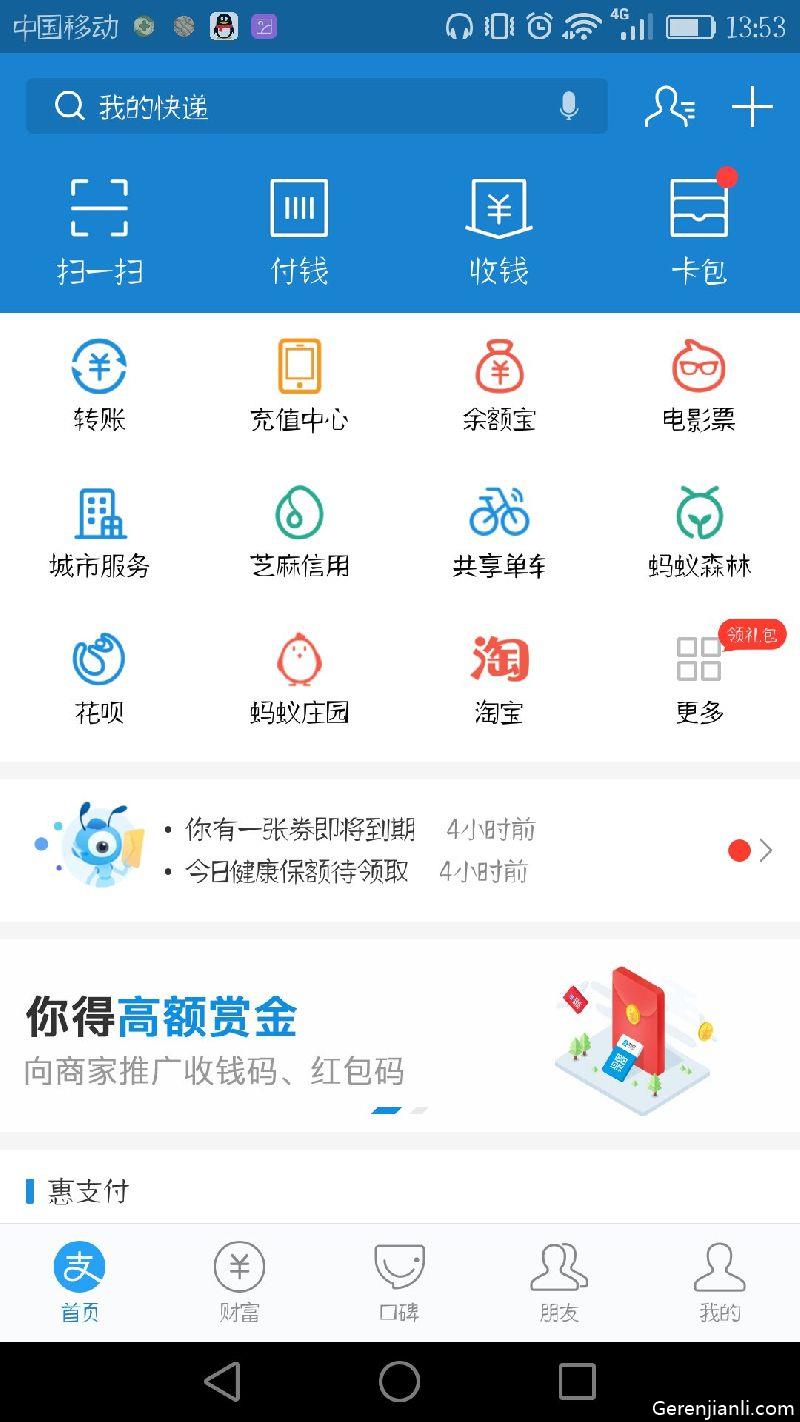
Task: Open 充值中心 top-up center
Action: (299, 385)
